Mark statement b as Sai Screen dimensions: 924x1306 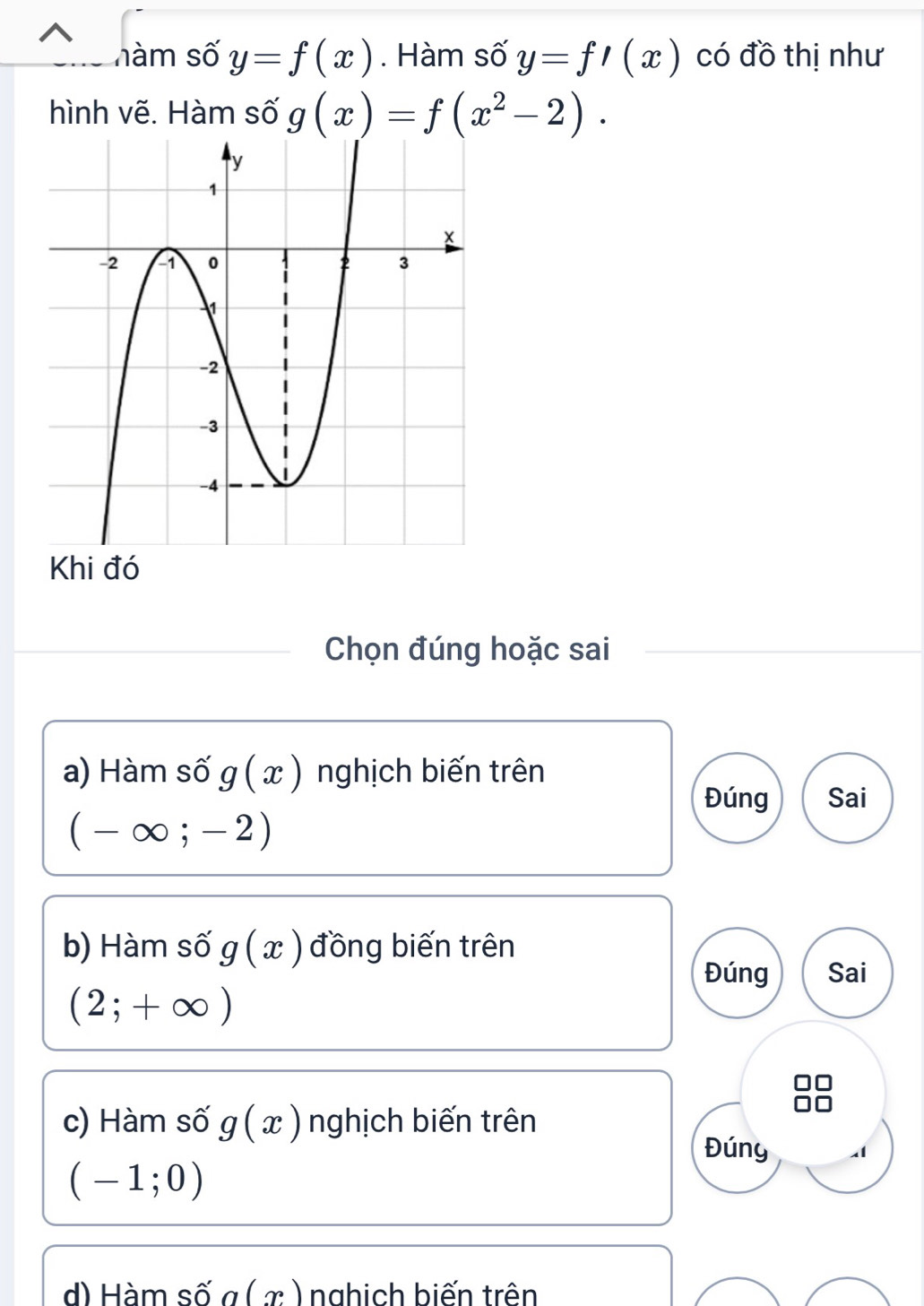(847, 973)
